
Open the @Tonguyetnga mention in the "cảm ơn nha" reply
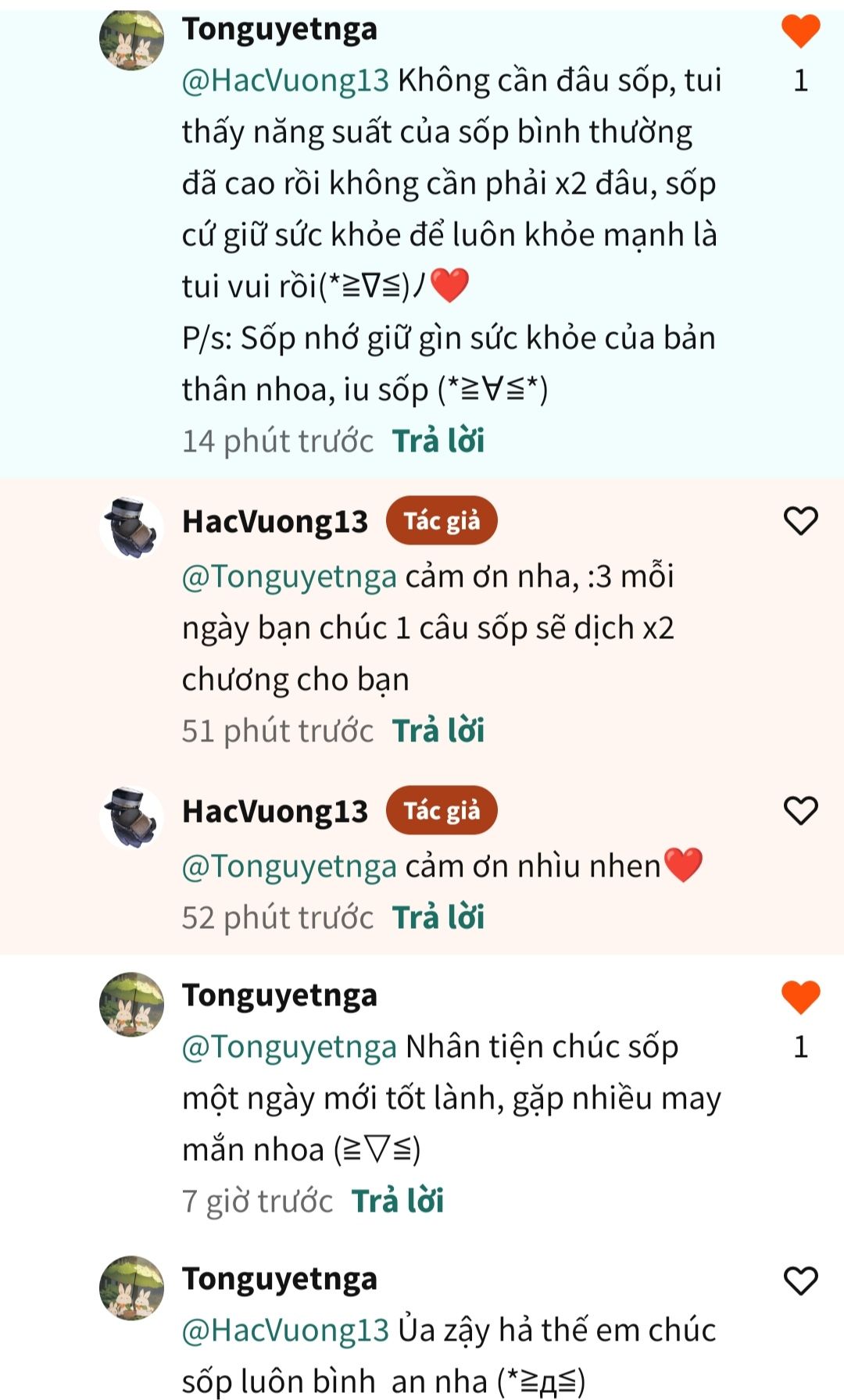pos(289,577)
